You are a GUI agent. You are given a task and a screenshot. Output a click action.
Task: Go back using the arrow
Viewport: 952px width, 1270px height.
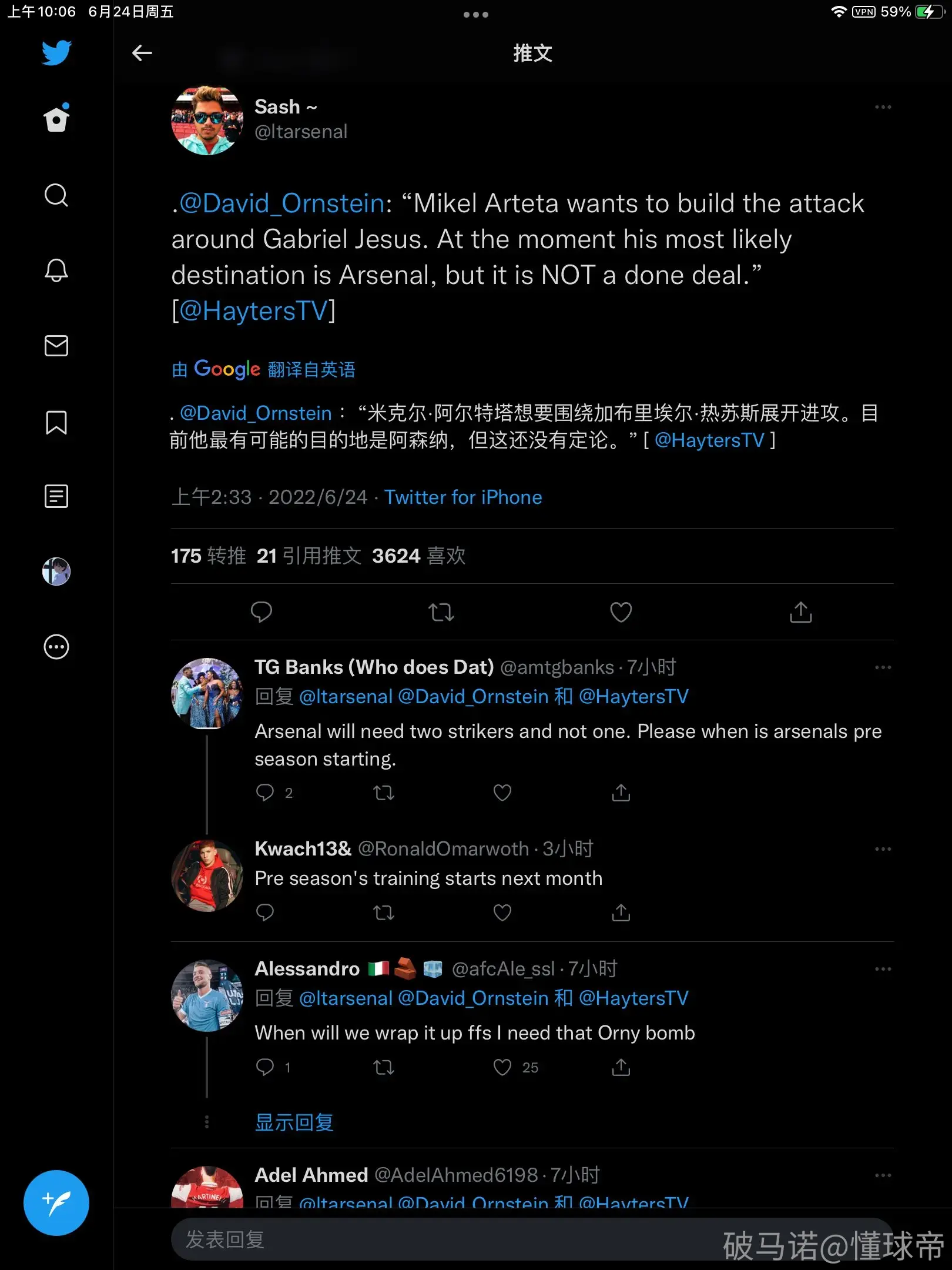[x=142, y=53]
